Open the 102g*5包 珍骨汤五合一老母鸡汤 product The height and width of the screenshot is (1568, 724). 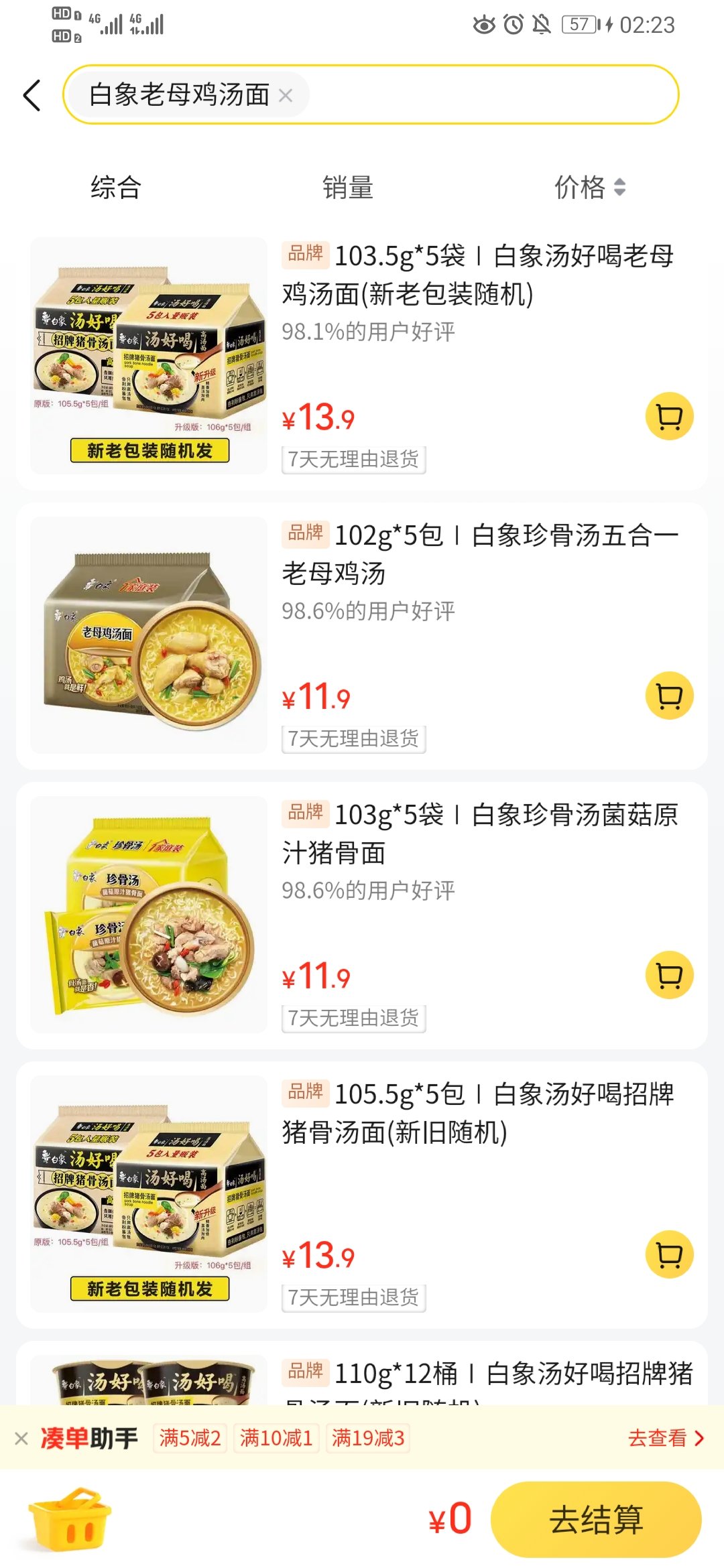pyautogui.click(x=479, y=555)
